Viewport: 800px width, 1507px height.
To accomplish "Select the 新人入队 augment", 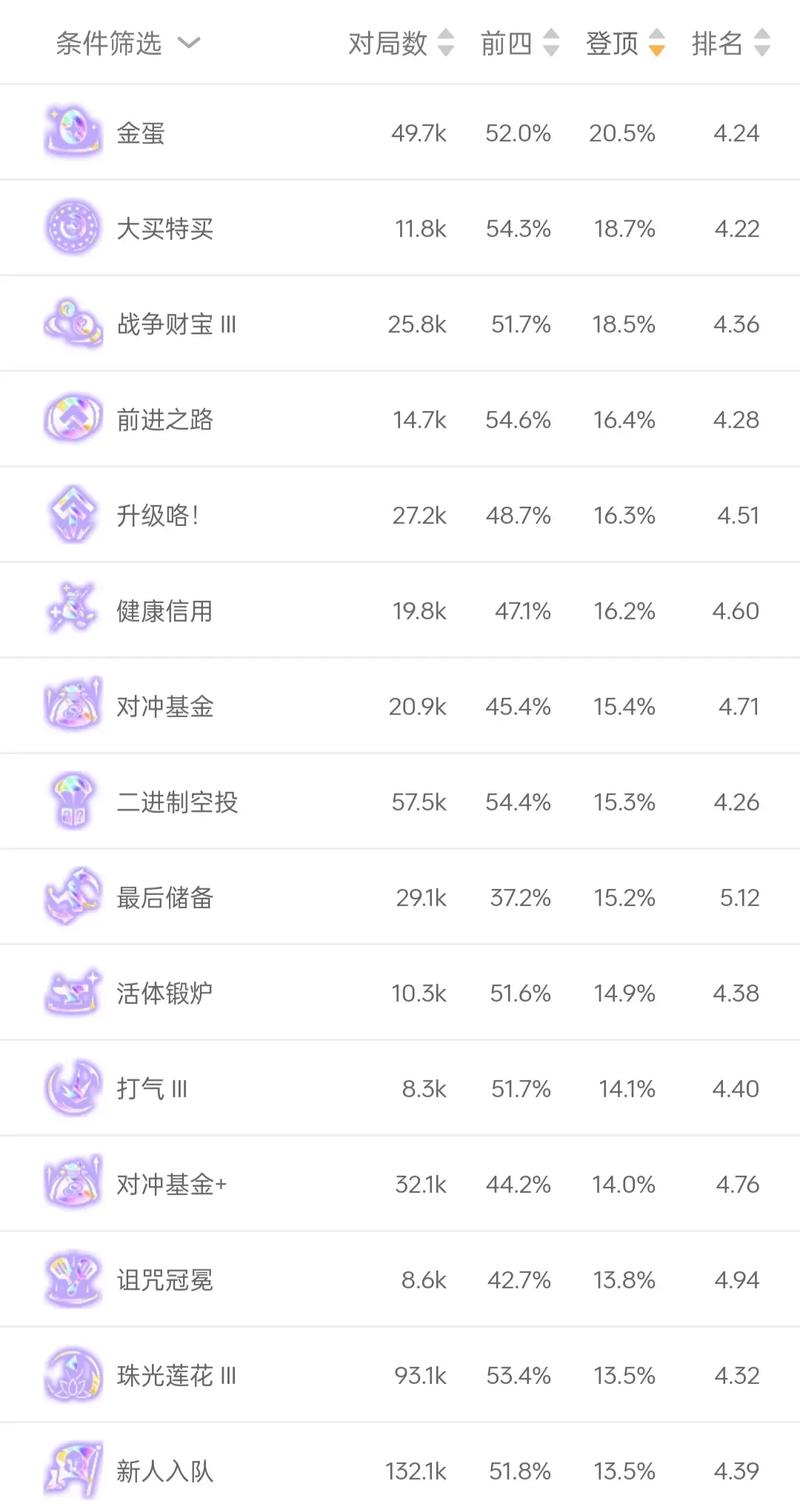I will (x=165, y=1471).
